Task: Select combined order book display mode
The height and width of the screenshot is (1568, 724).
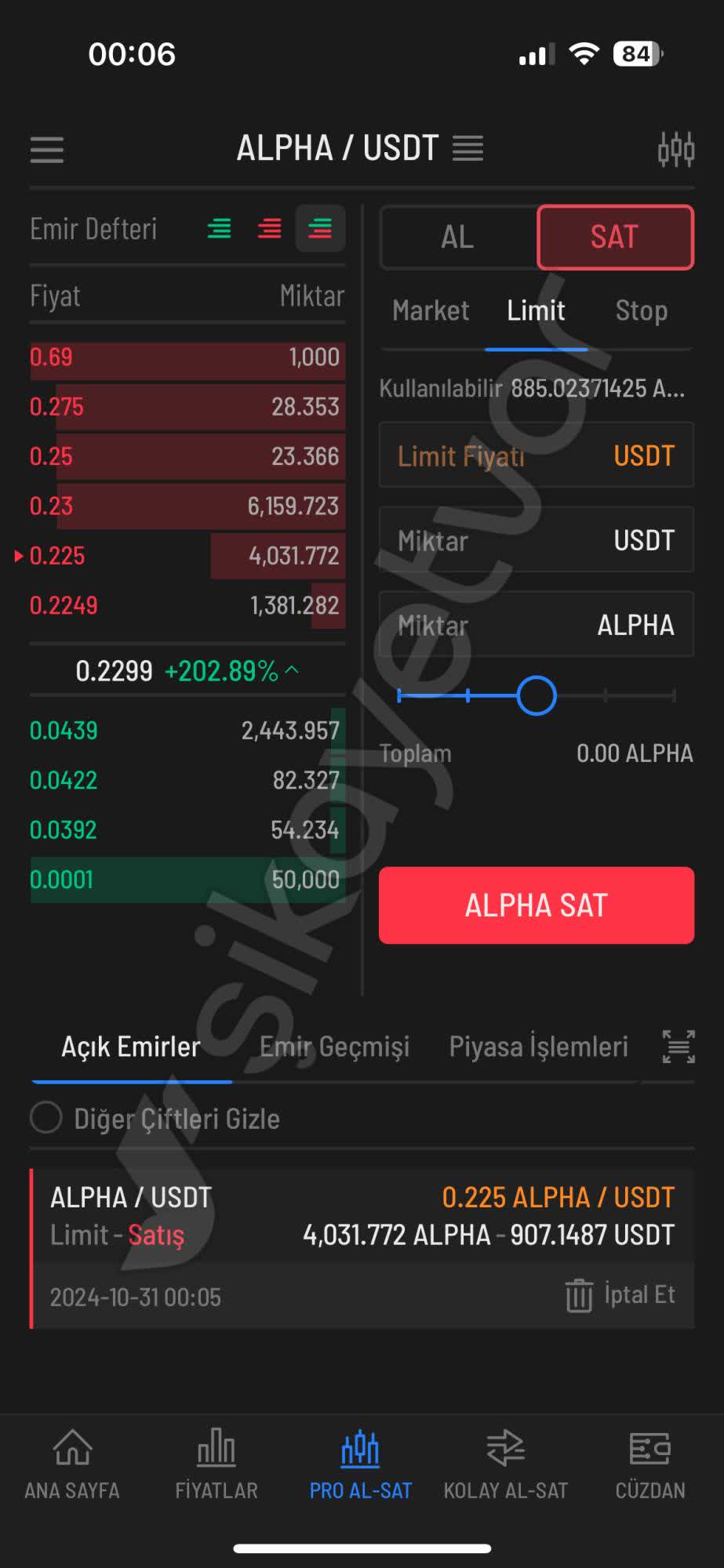Action: click(x=320, y=229)
